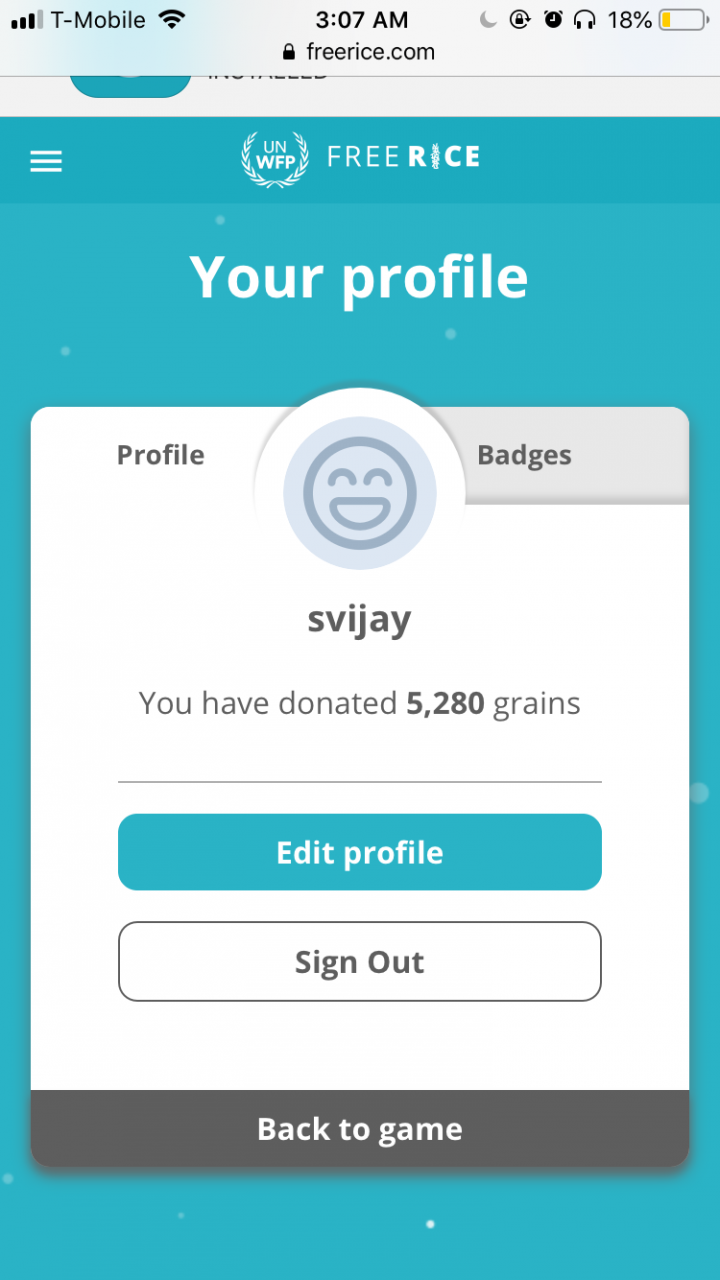Screen dimensions: 720x1280
Task: Go back to game
Action: click(360, 1129)
